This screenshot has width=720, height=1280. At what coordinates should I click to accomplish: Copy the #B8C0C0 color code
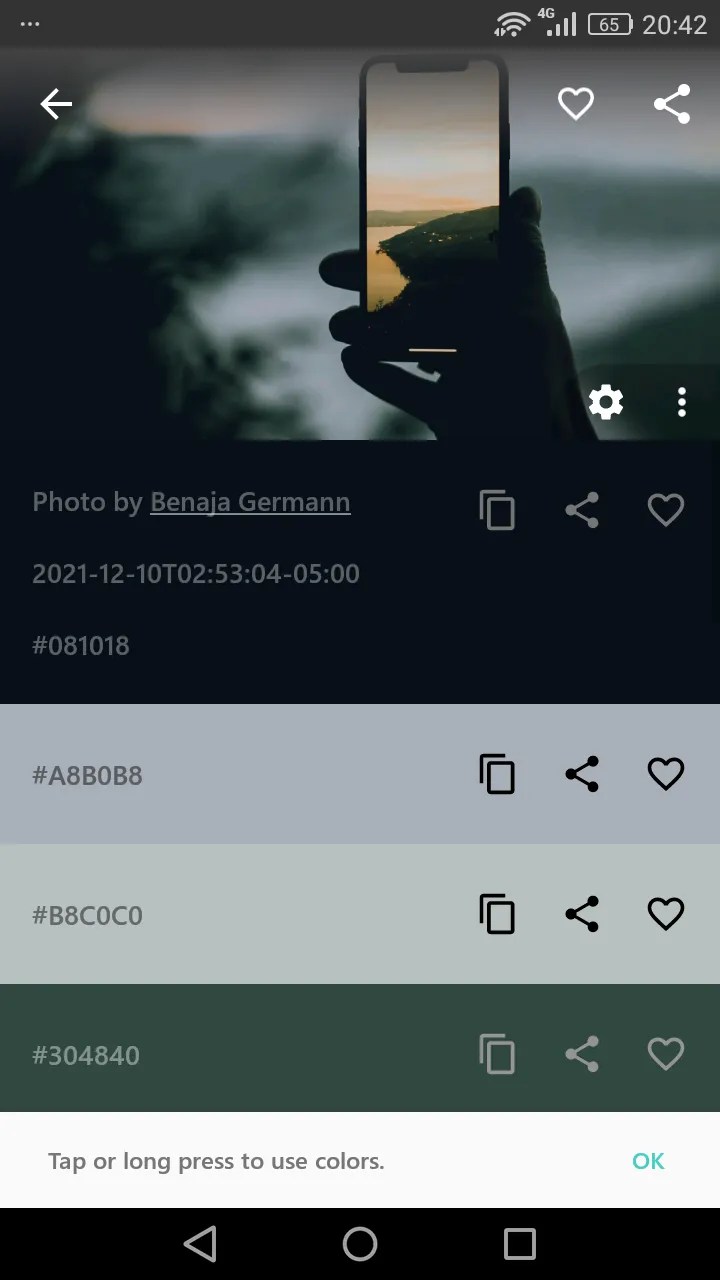pos(497,913)
